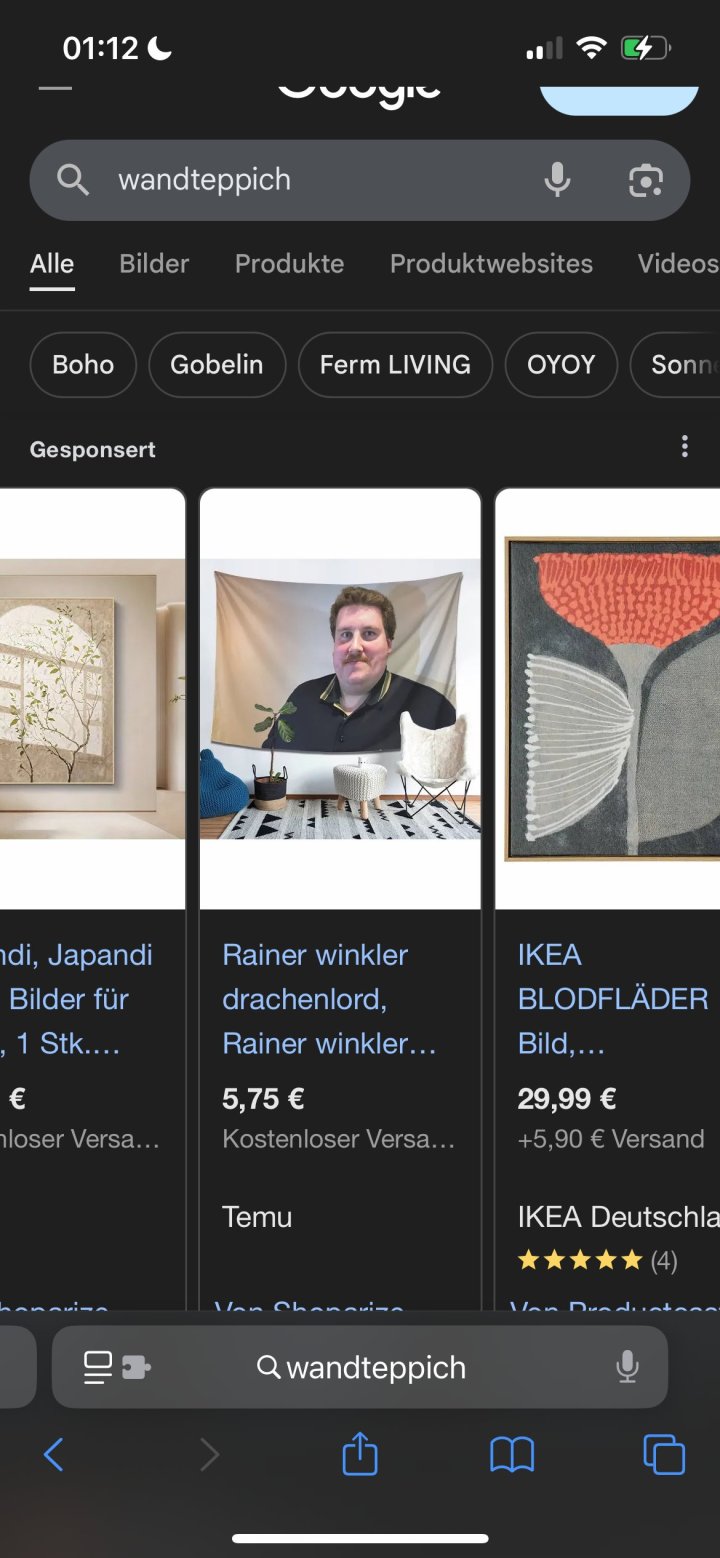Open Google Lens camera search
This screenshot has width=720, height=1558.
[x=645, y=180]
